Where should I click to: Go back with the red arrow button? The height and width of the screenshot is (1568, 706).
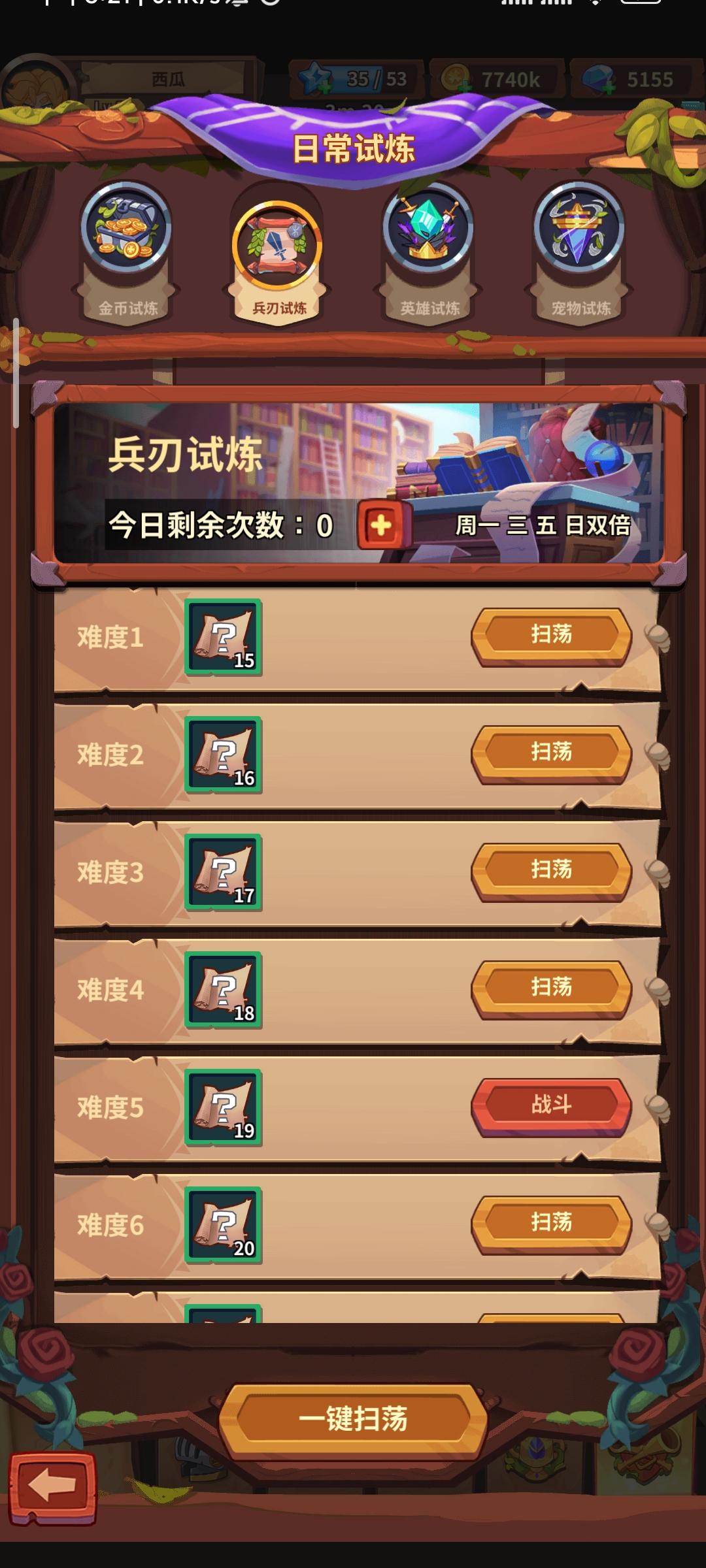click(52, 1488)
